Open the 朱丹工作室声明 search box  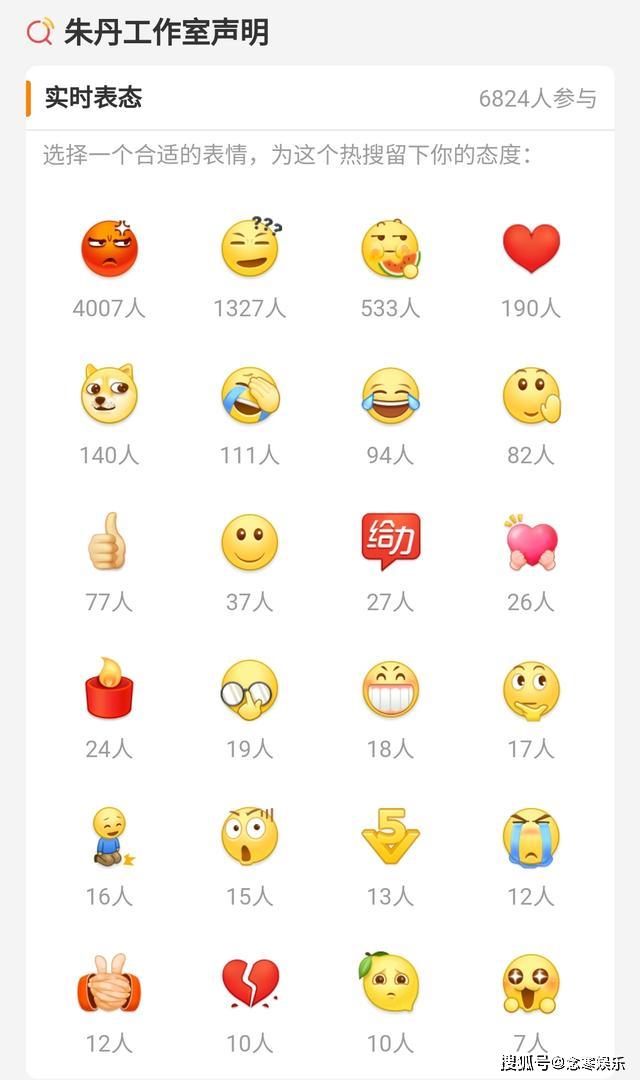coord(166,32)
